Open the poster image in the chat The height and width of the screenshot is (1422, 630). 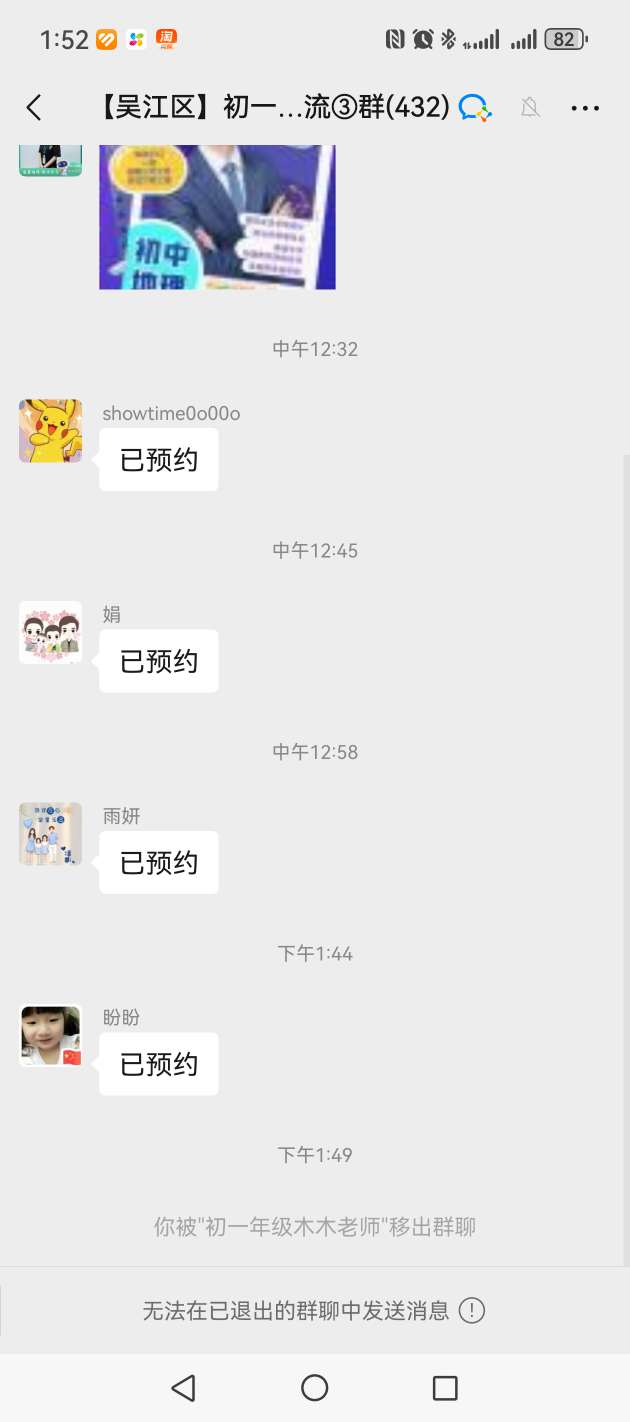tap(217, 217)
